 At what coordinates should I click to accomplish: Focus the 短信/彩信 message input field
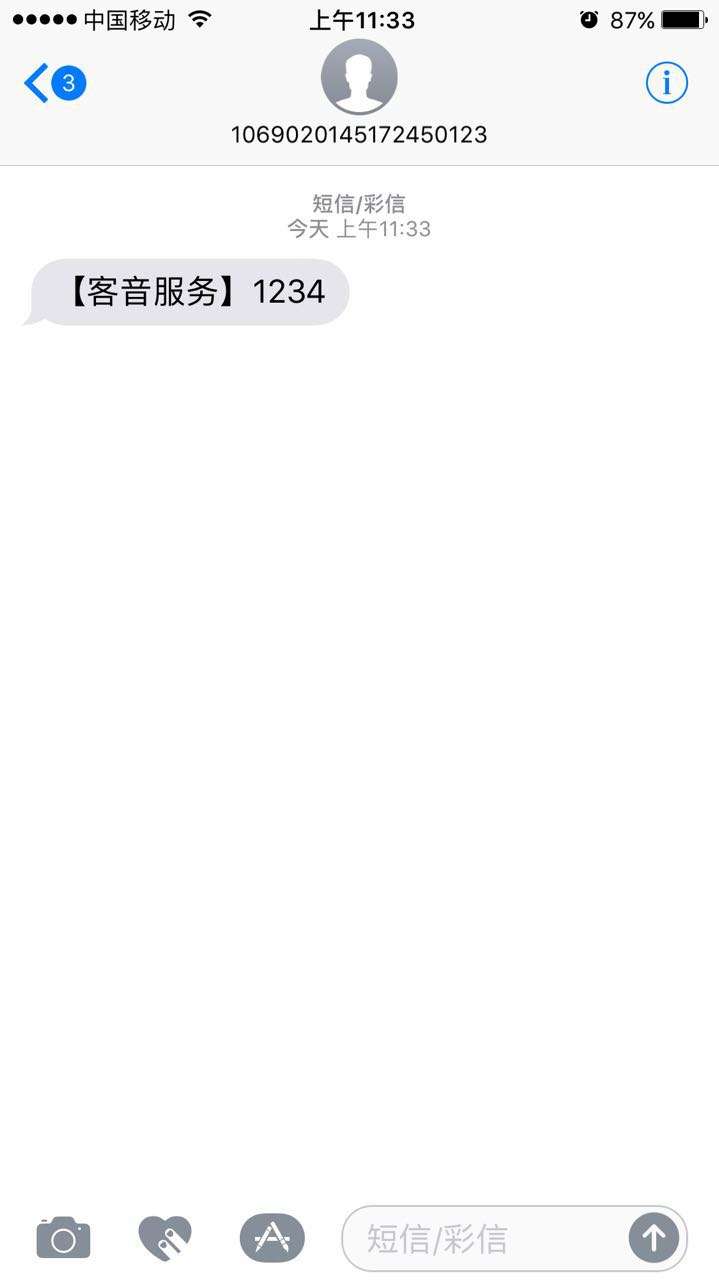tap(485, 1238)
